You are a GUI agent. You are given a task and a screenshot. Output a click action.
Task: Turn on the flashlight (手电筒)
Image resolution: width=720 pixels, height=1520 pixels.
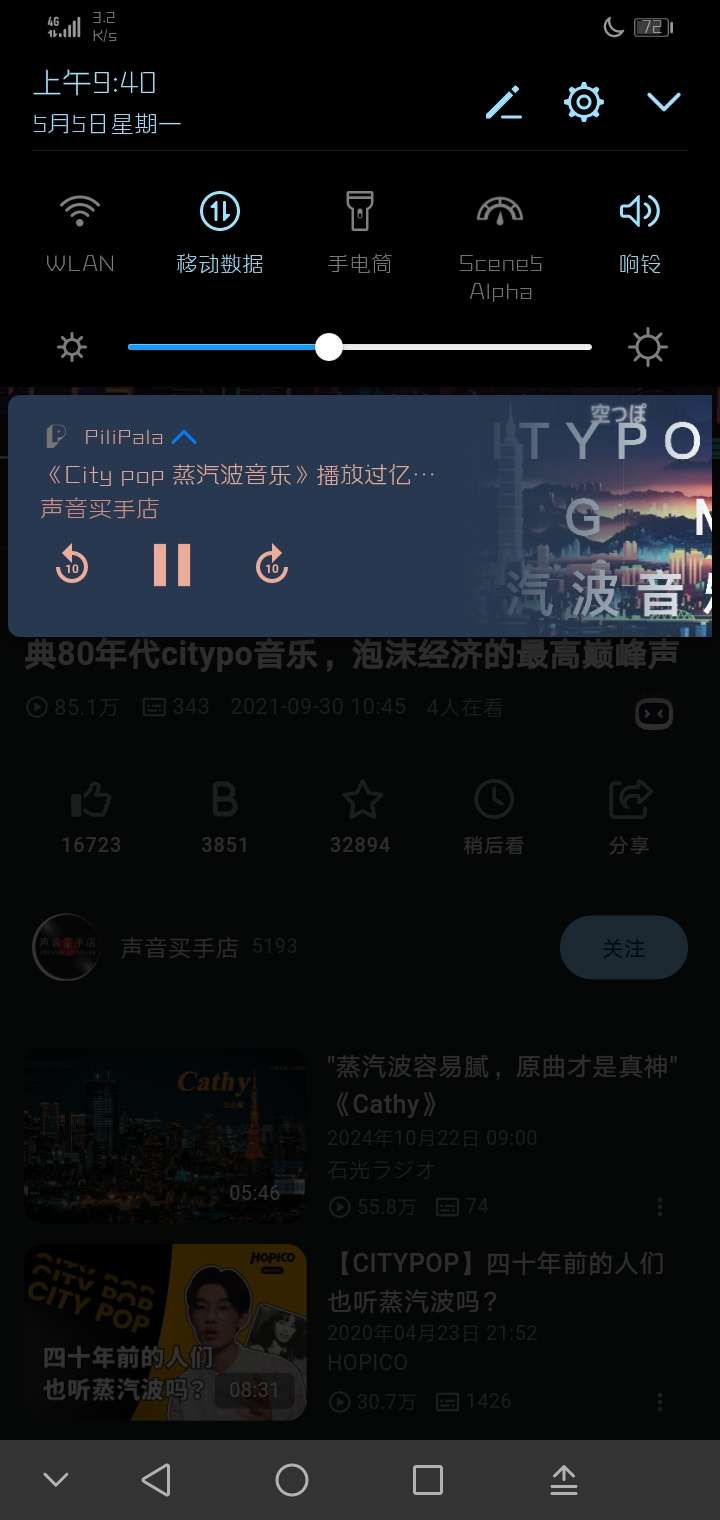360,212
